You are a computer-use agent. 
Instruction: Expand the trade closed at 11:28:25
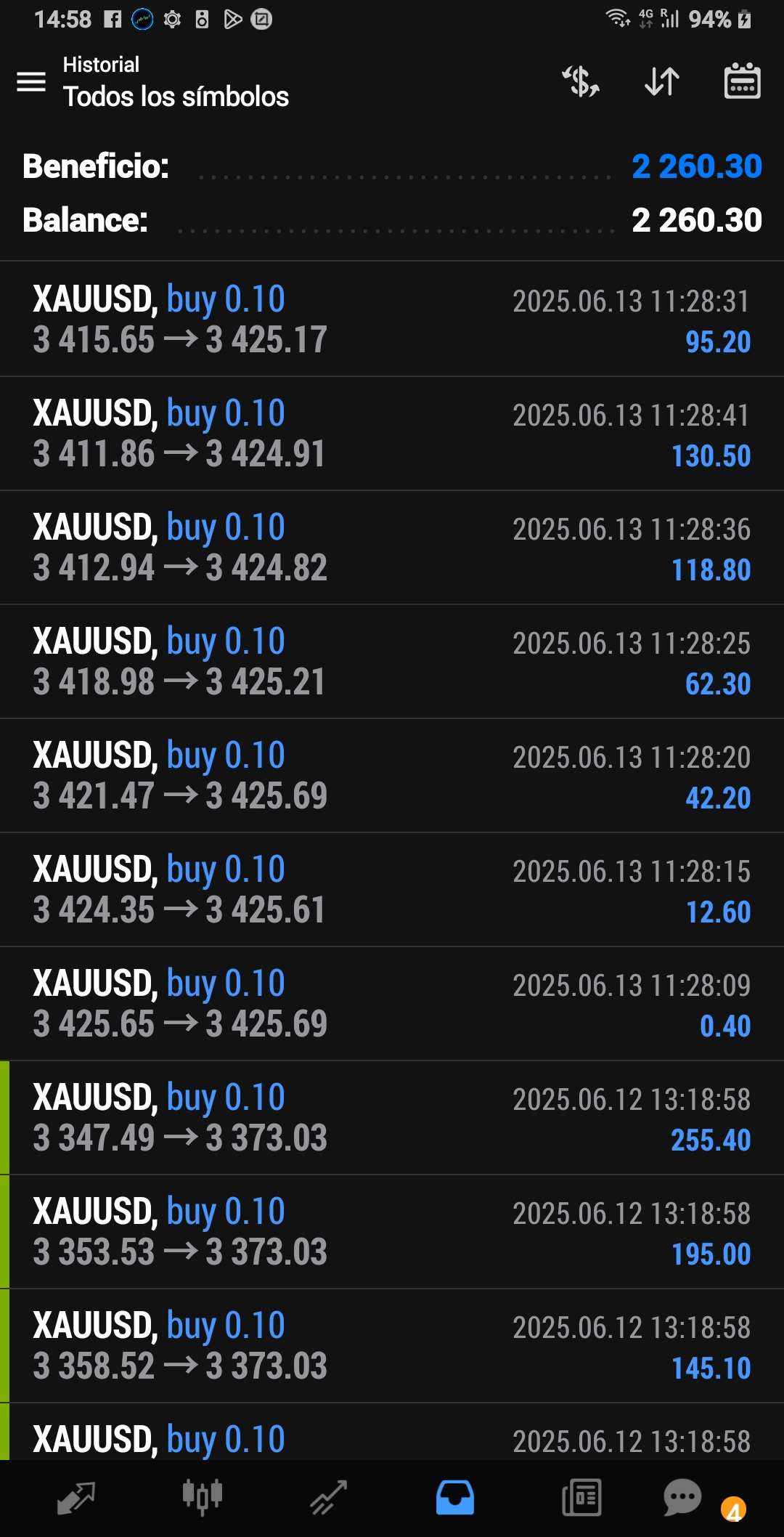pyautogui.click(x=392, y=662)
